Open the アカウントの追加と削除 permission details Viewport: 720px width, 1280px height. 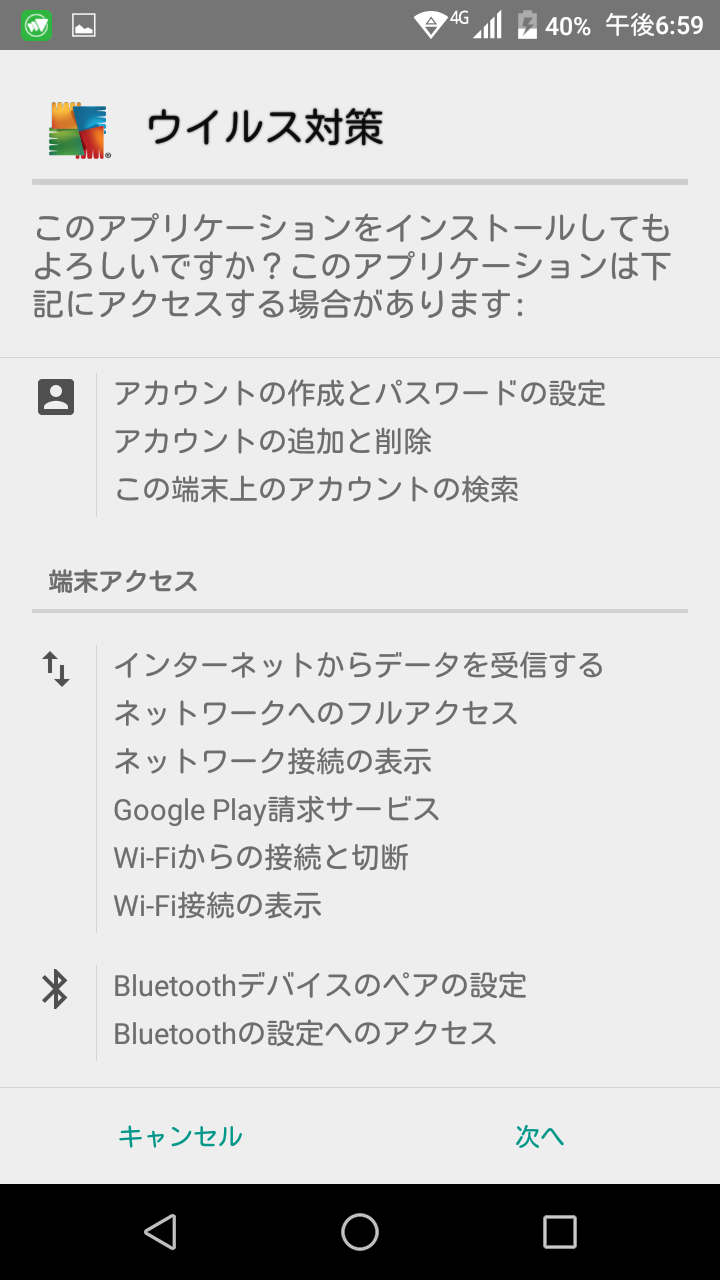[x=273, y=441]
